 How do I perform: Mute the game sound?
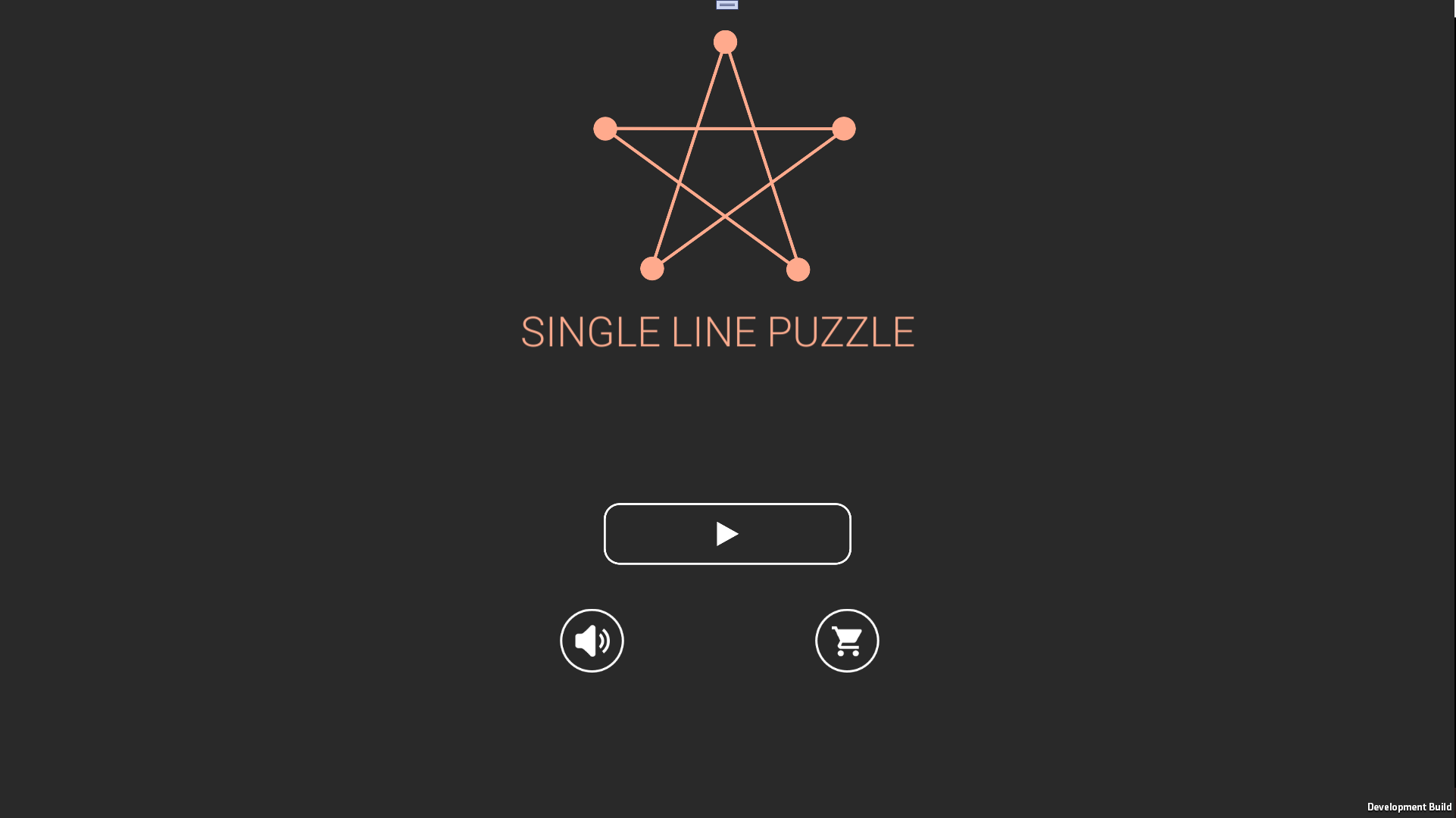tap(592, 641)
